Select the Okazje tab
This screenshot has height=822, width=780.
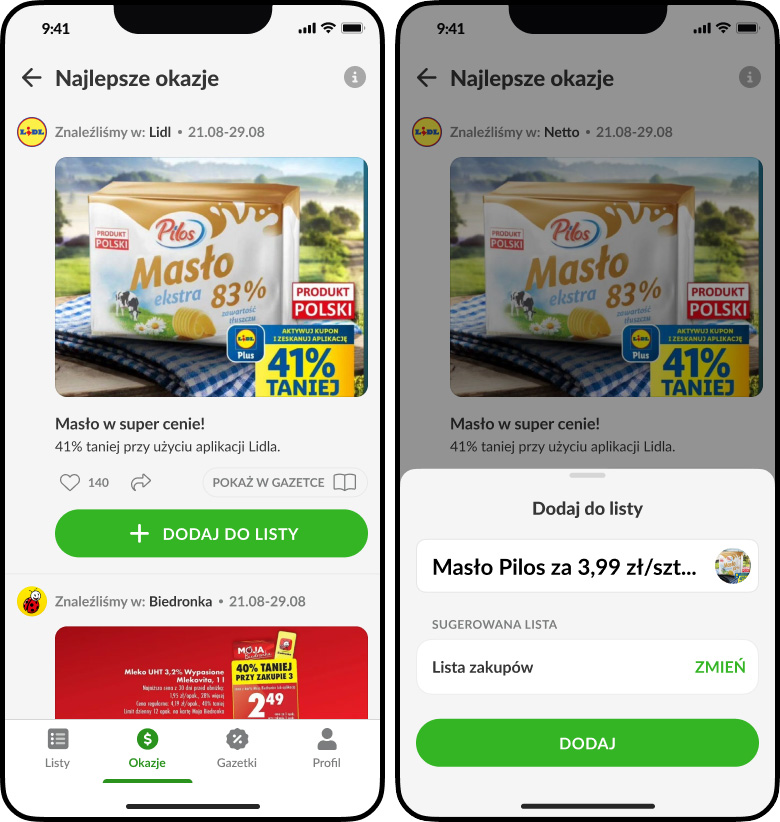[147, 748]
